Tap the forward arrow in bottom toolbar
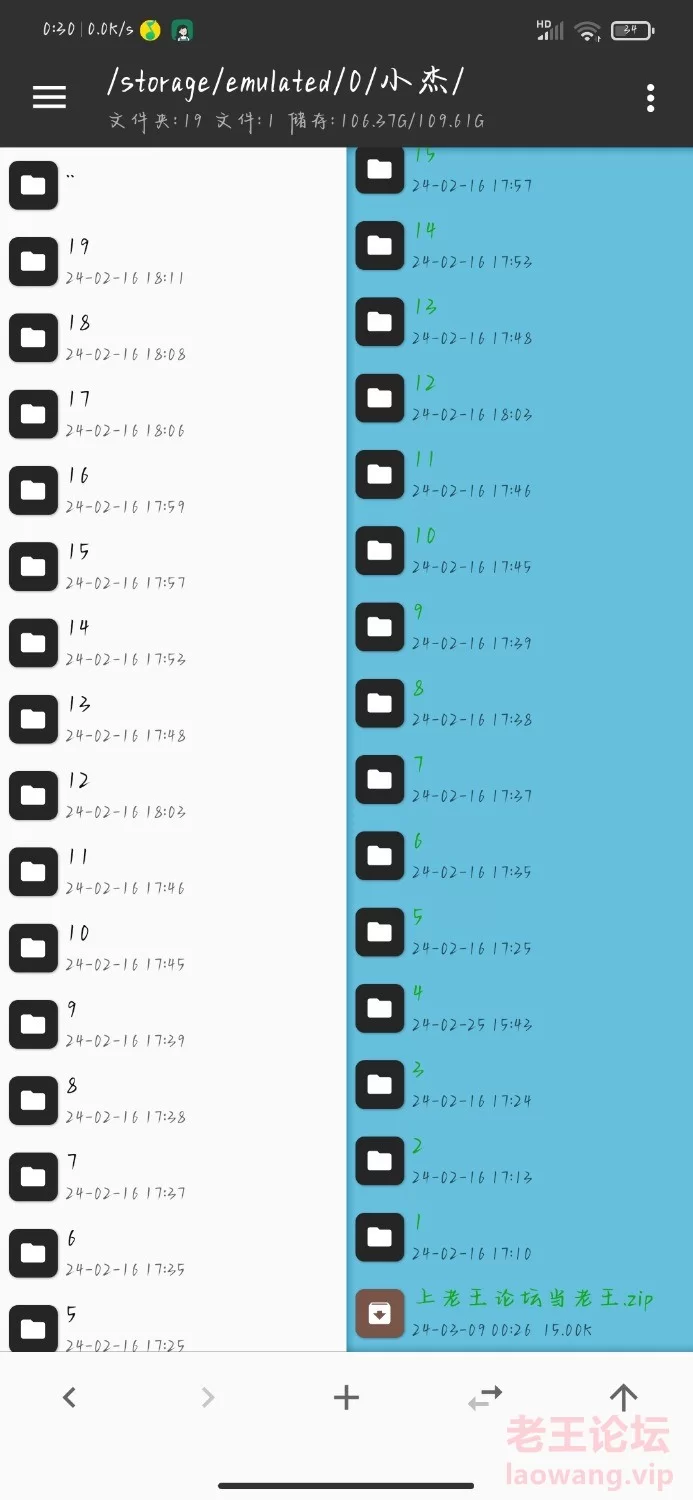This screenshot has height=1500, width=693. click(208, 1397)
